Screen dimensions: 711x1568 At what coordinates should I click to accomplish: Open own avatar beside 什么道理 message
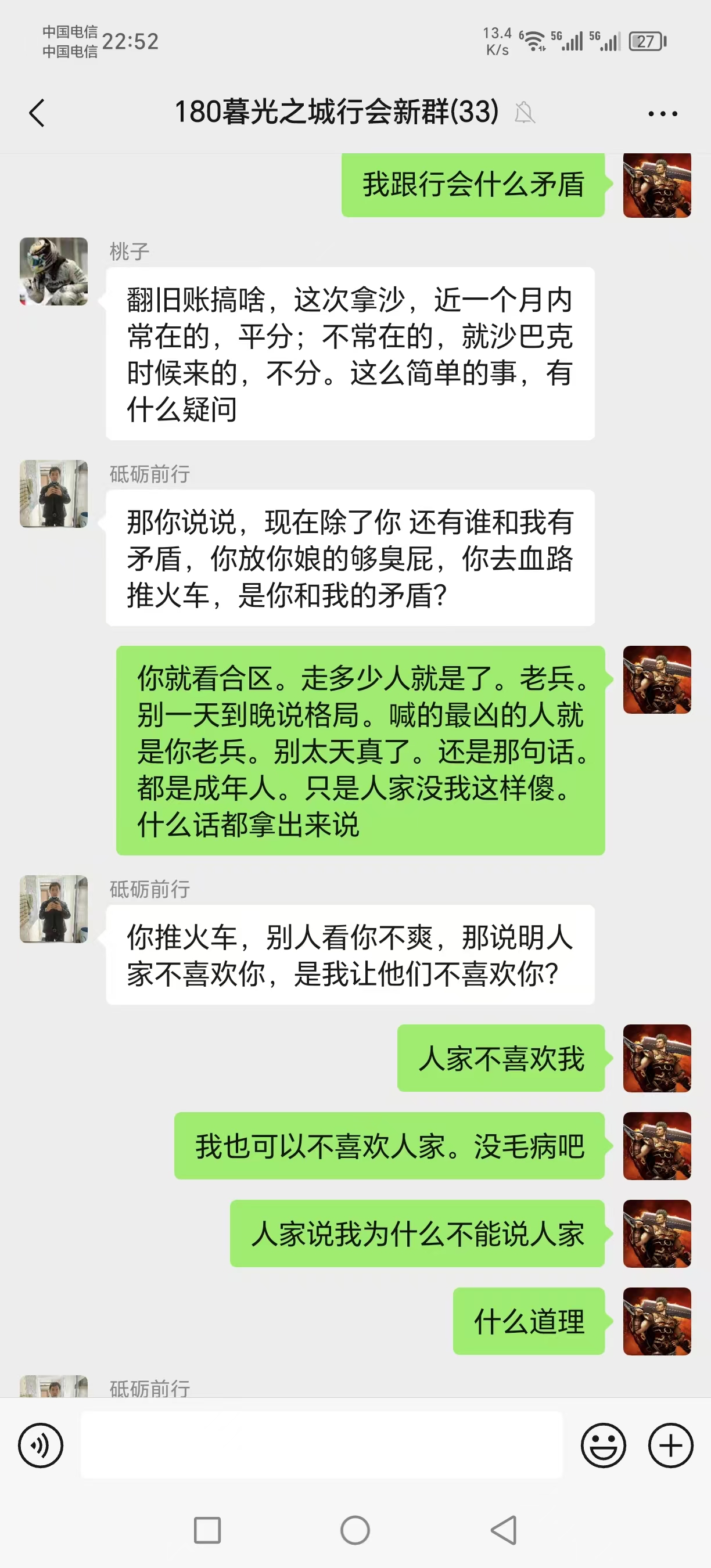click(x=657, y=1321)
